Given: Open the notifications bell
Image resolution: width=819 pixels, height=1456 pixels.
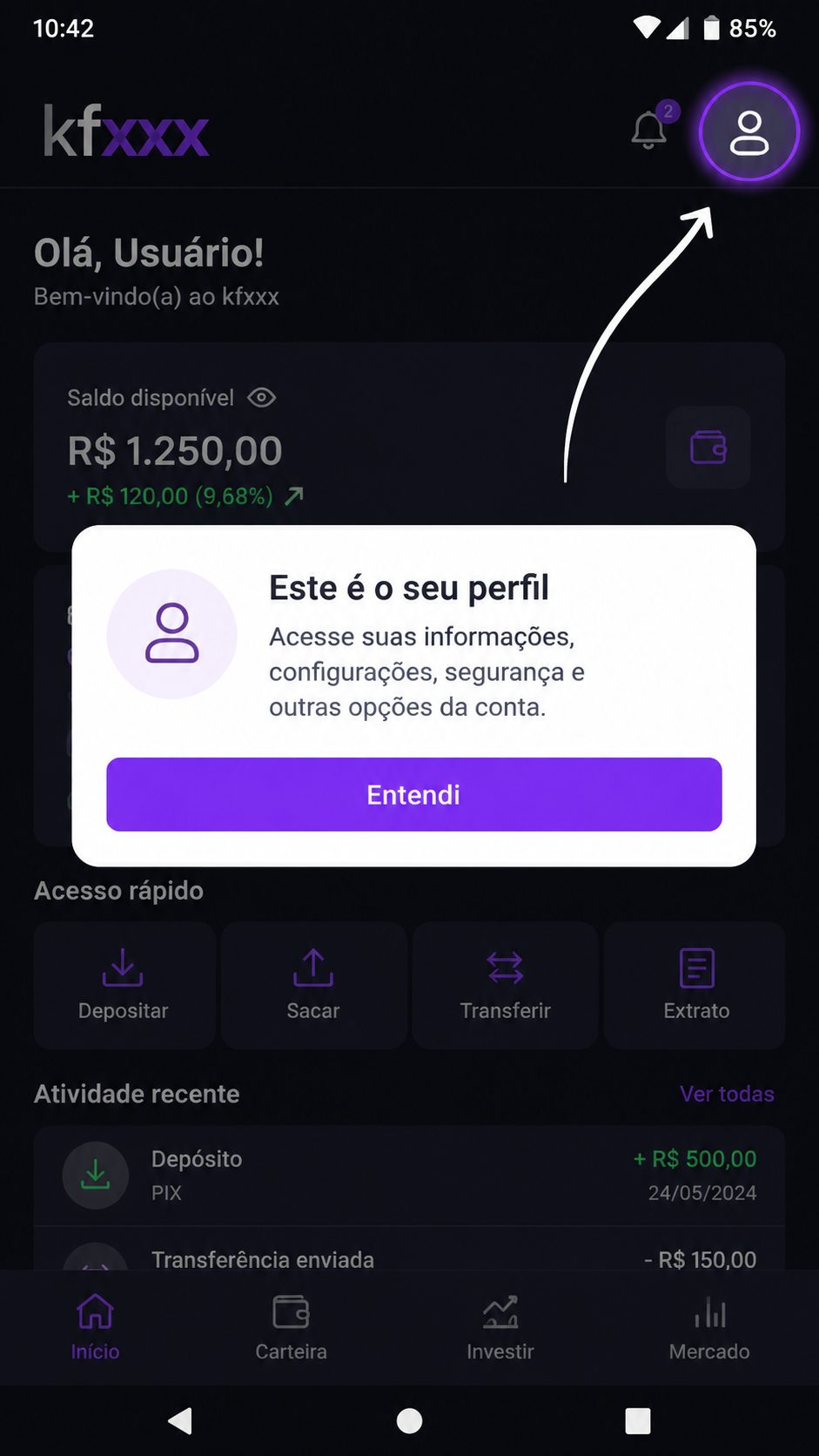Looking at the screenshot, I should 649,130.
